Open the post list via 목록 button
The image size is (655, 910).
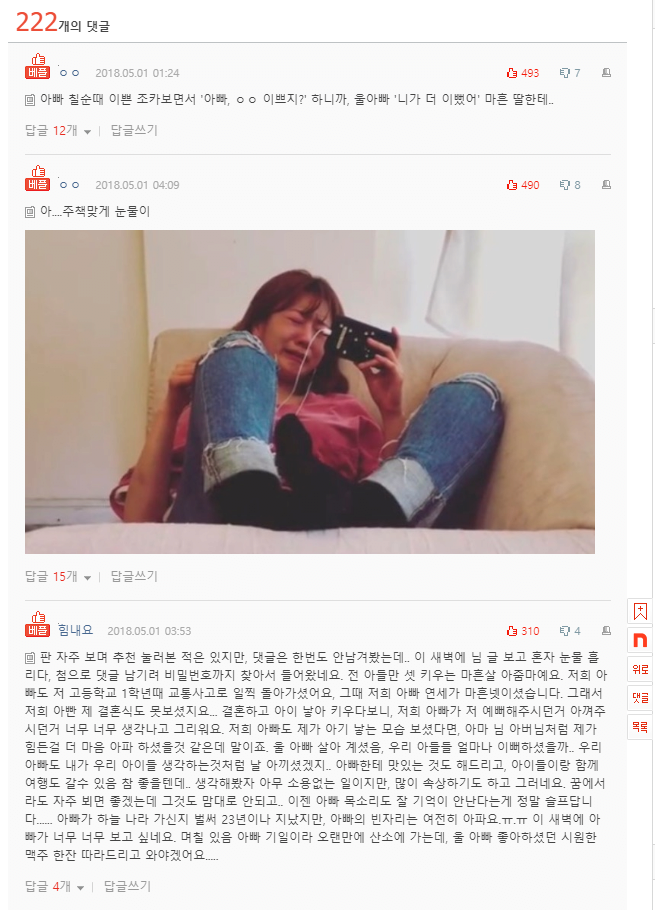pos(640,727)
